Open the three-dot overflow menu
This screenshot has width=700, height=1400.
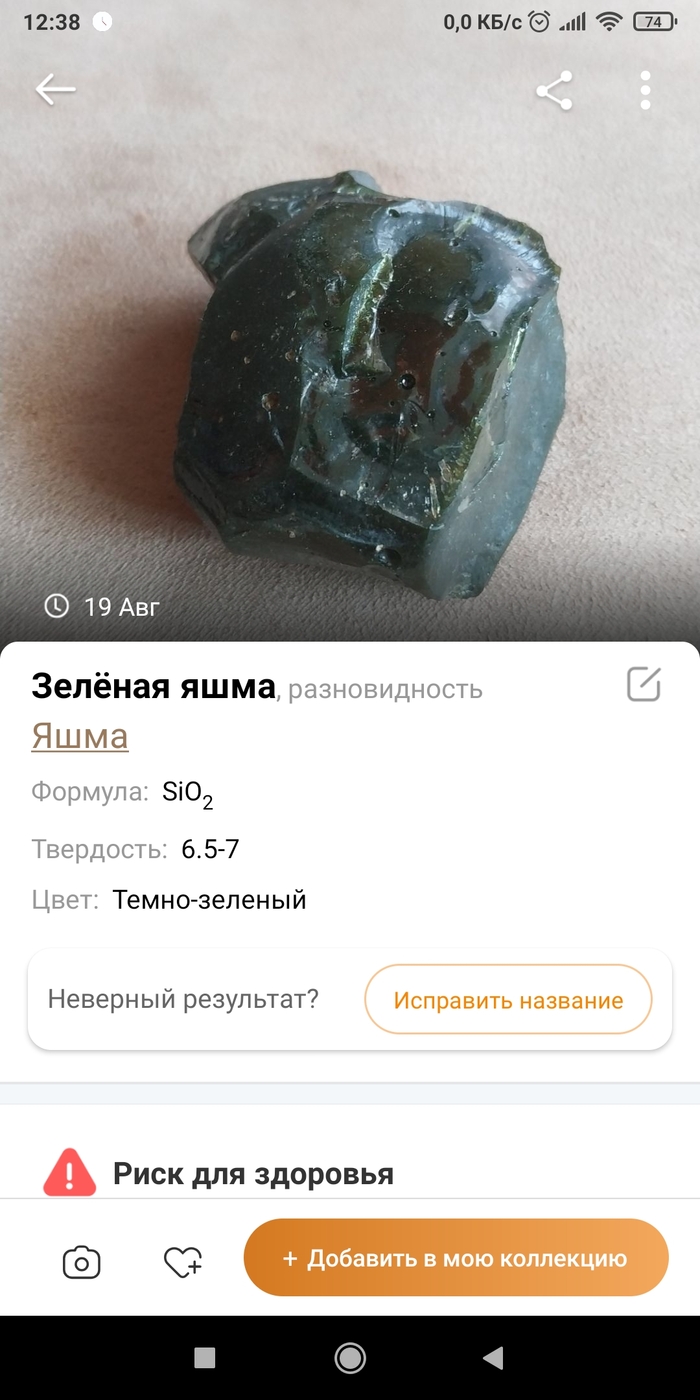(x=645, y=90)
